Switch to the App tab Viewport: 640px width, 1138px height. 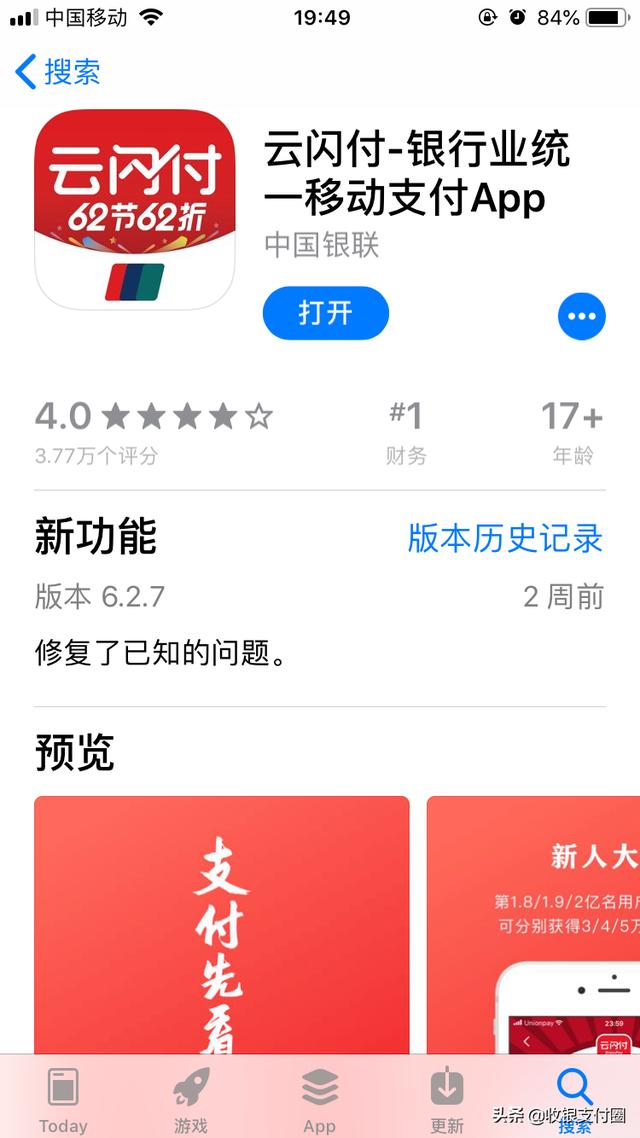point(319,1098)
